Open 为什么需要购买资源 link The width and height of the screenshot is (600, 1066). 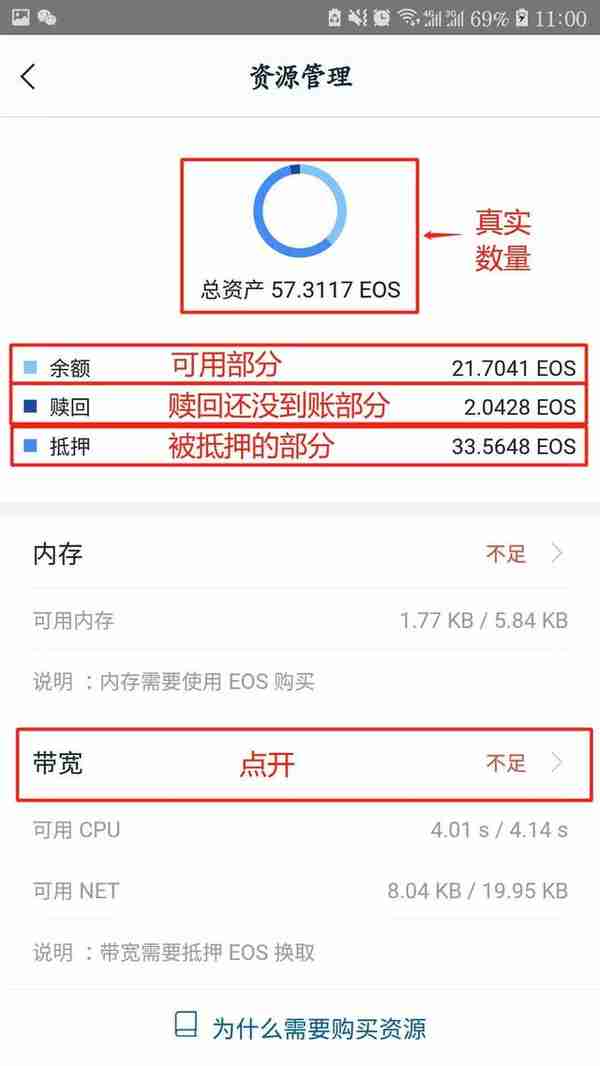(300, 1027)
